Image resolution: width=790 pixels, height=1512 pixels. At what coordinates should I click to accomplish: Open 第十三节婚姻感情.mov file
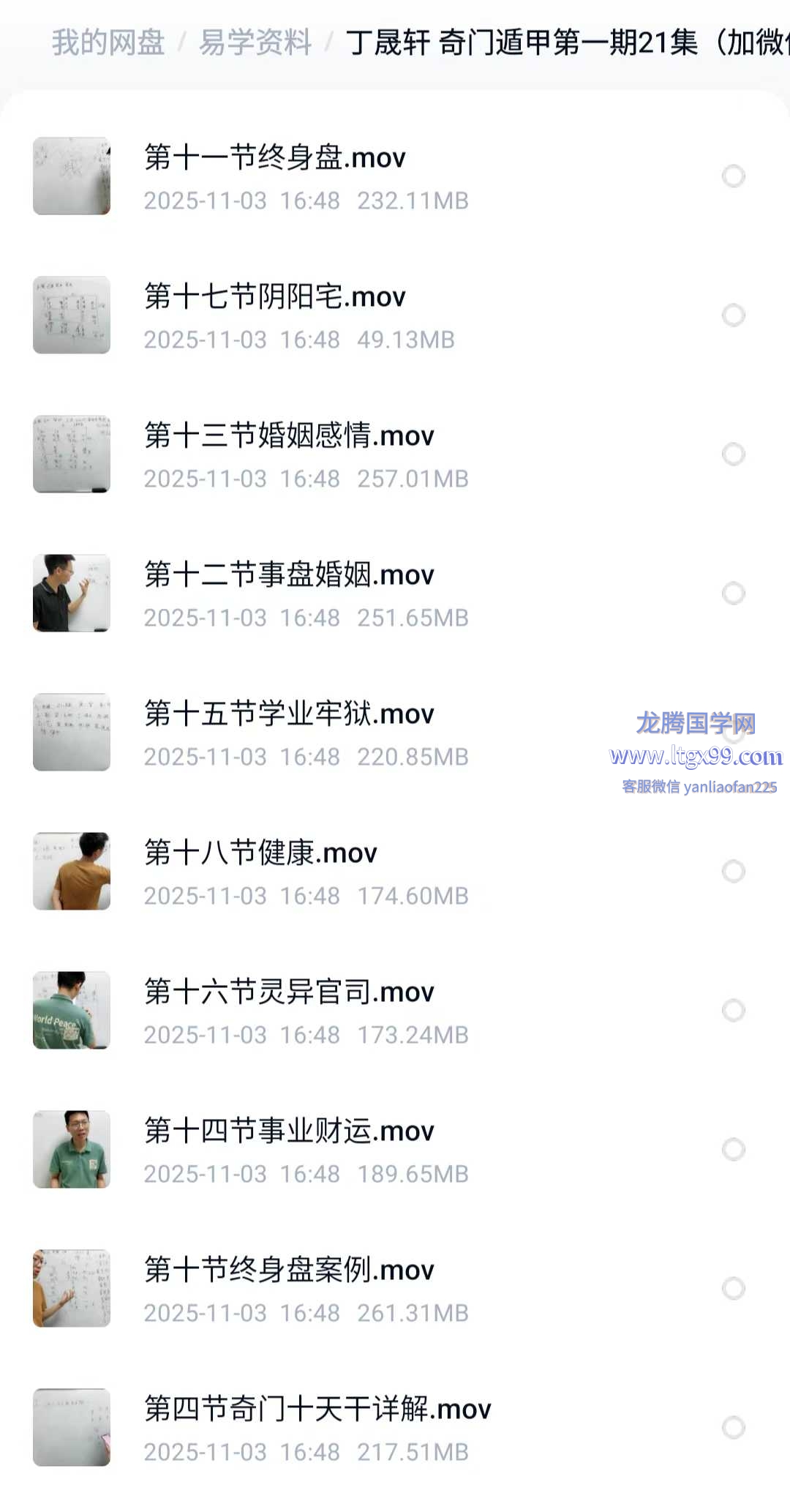(289, 436)
